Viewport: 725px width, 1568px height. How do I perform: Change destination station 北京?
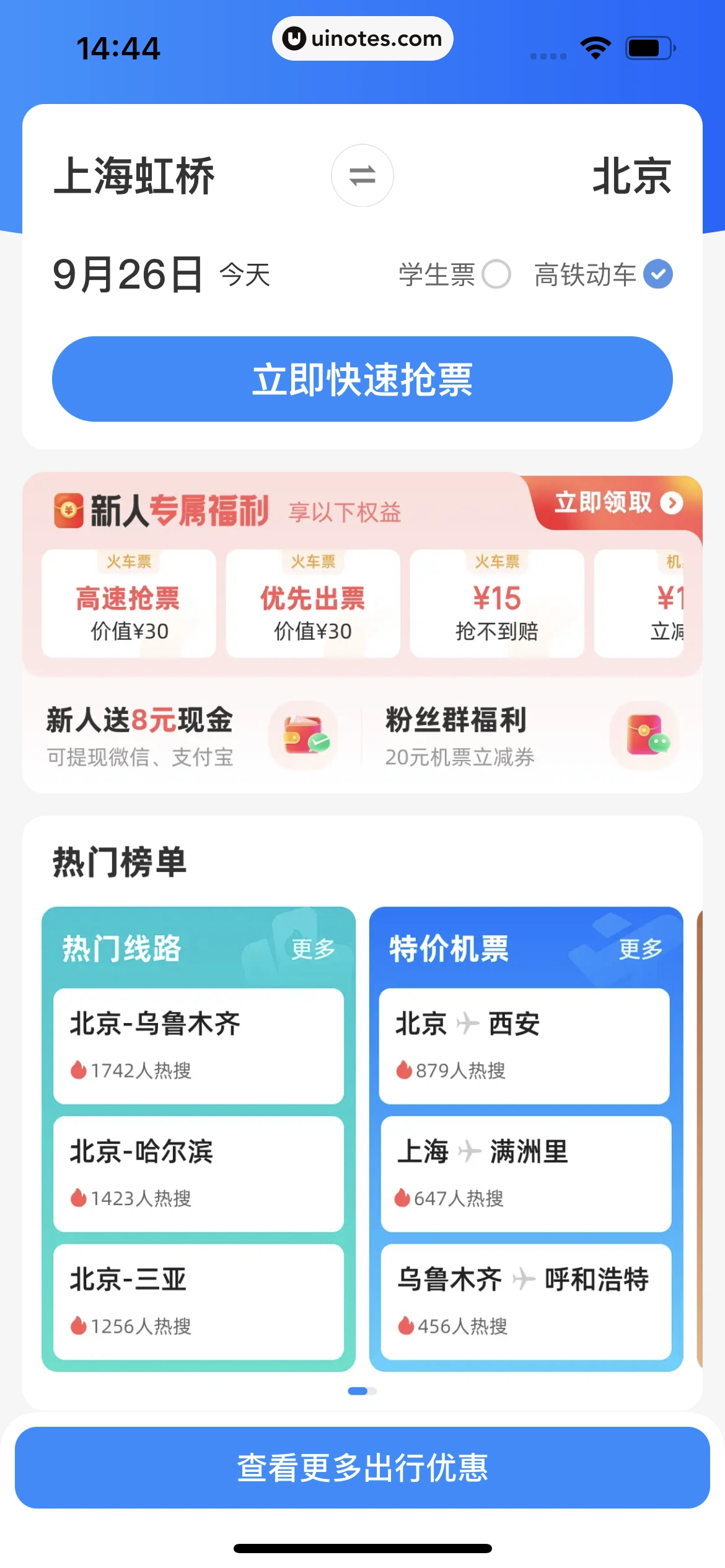(x=631, y=176)
